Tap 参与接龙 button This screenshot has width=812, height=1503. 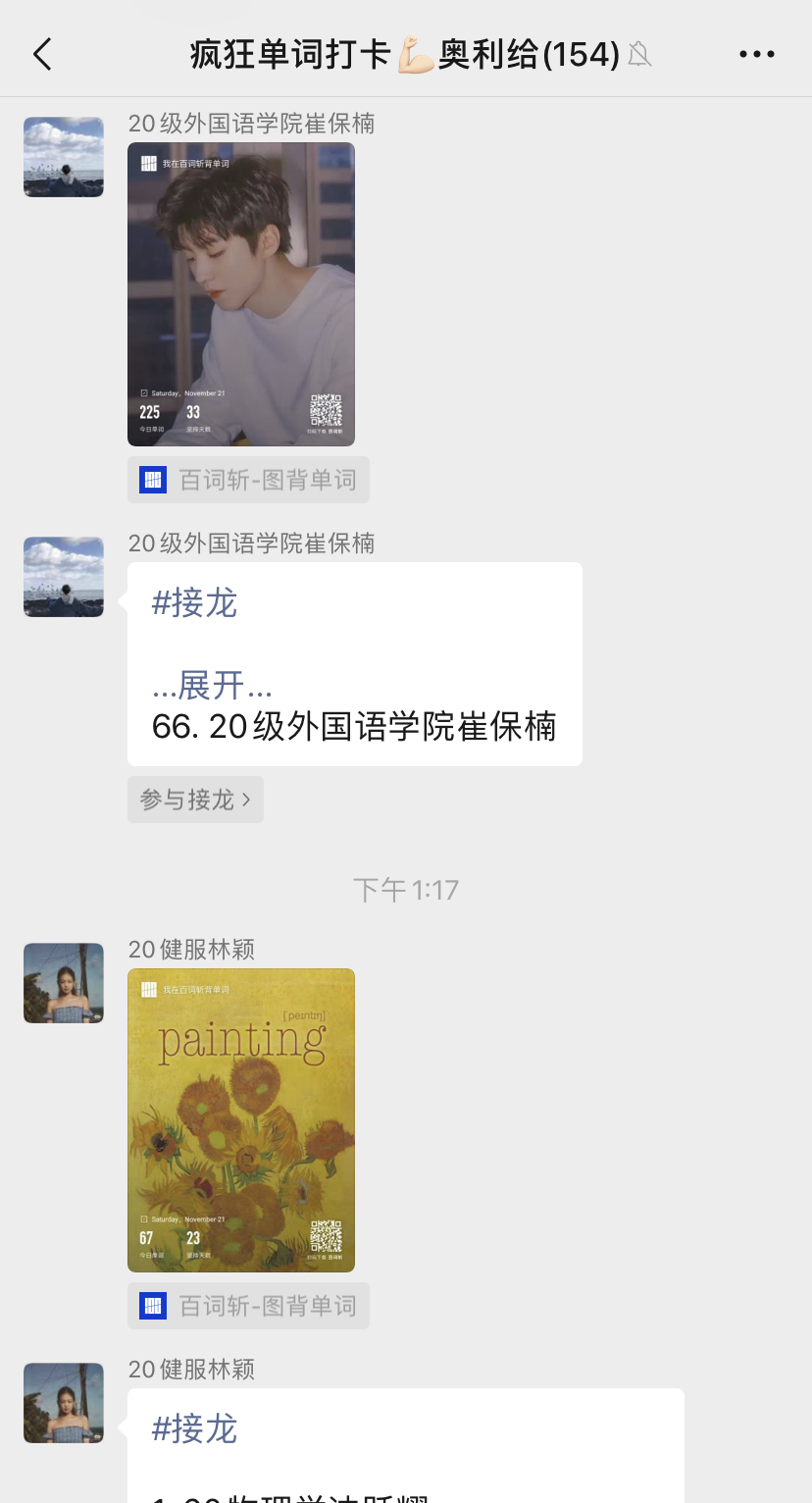(195, 800)
